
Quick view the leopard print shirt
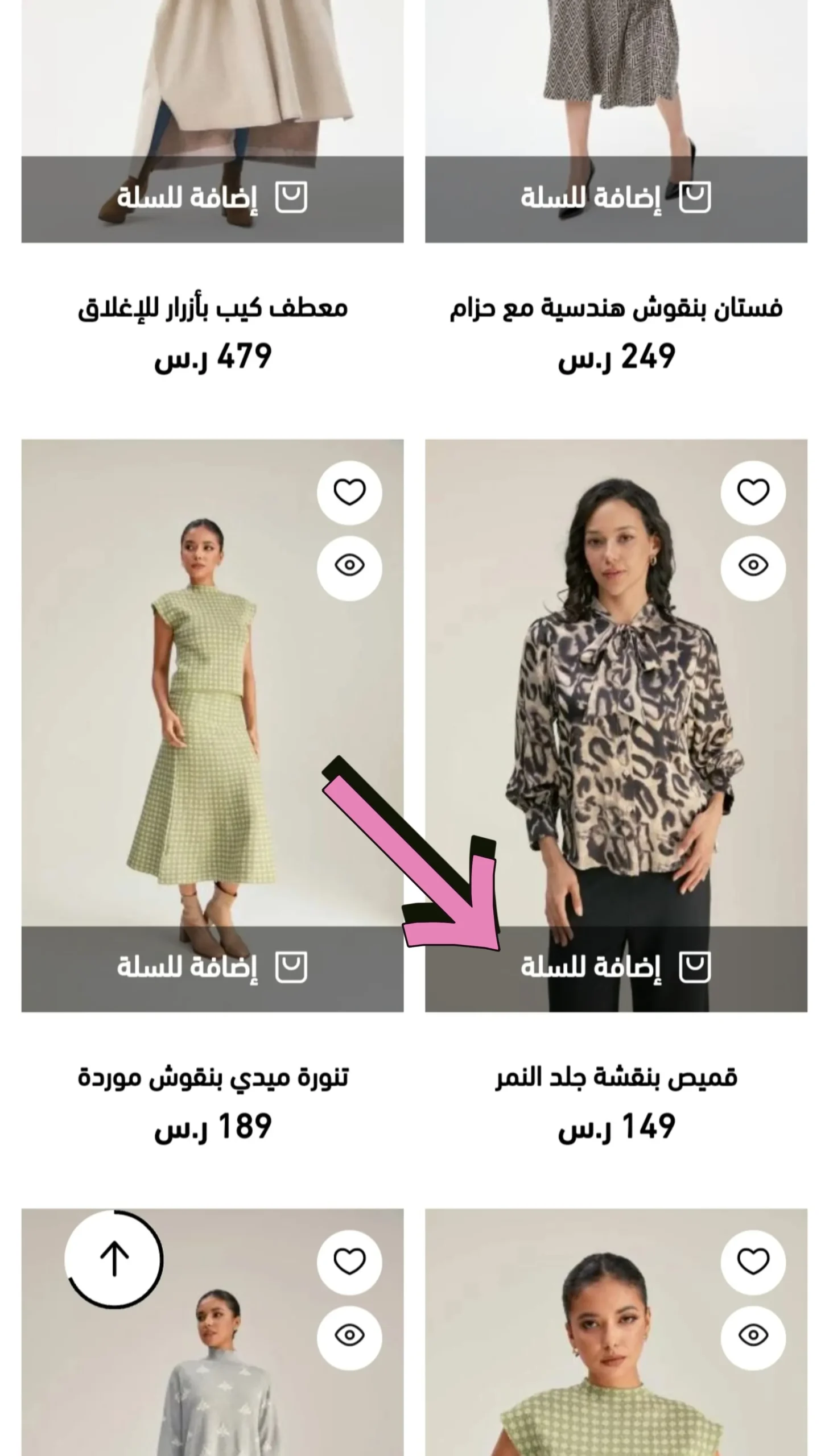pyautogui.click(x=753, y=566)
